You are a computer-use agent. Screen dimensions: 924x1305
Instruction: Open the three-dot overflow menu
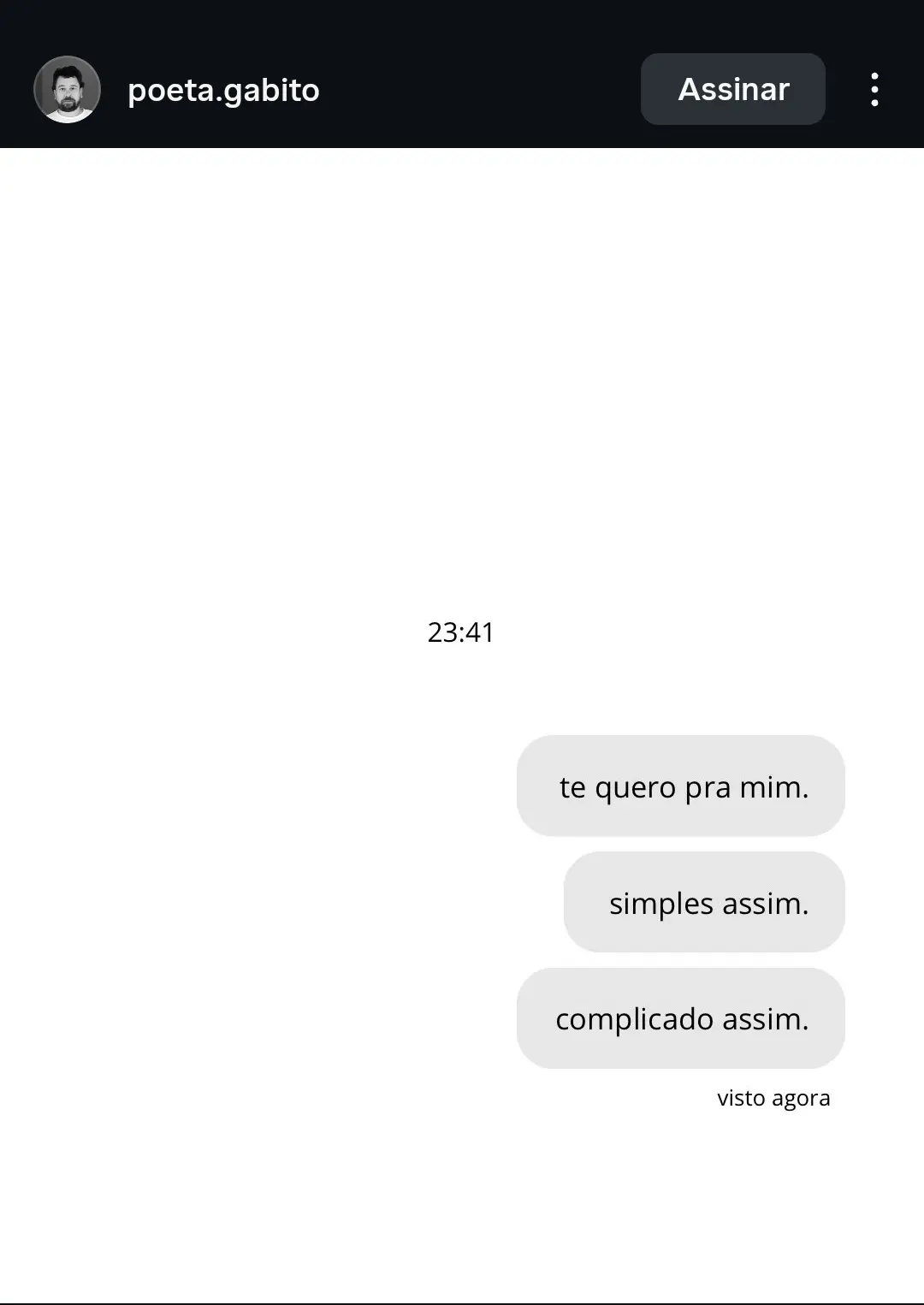point(874,89)
